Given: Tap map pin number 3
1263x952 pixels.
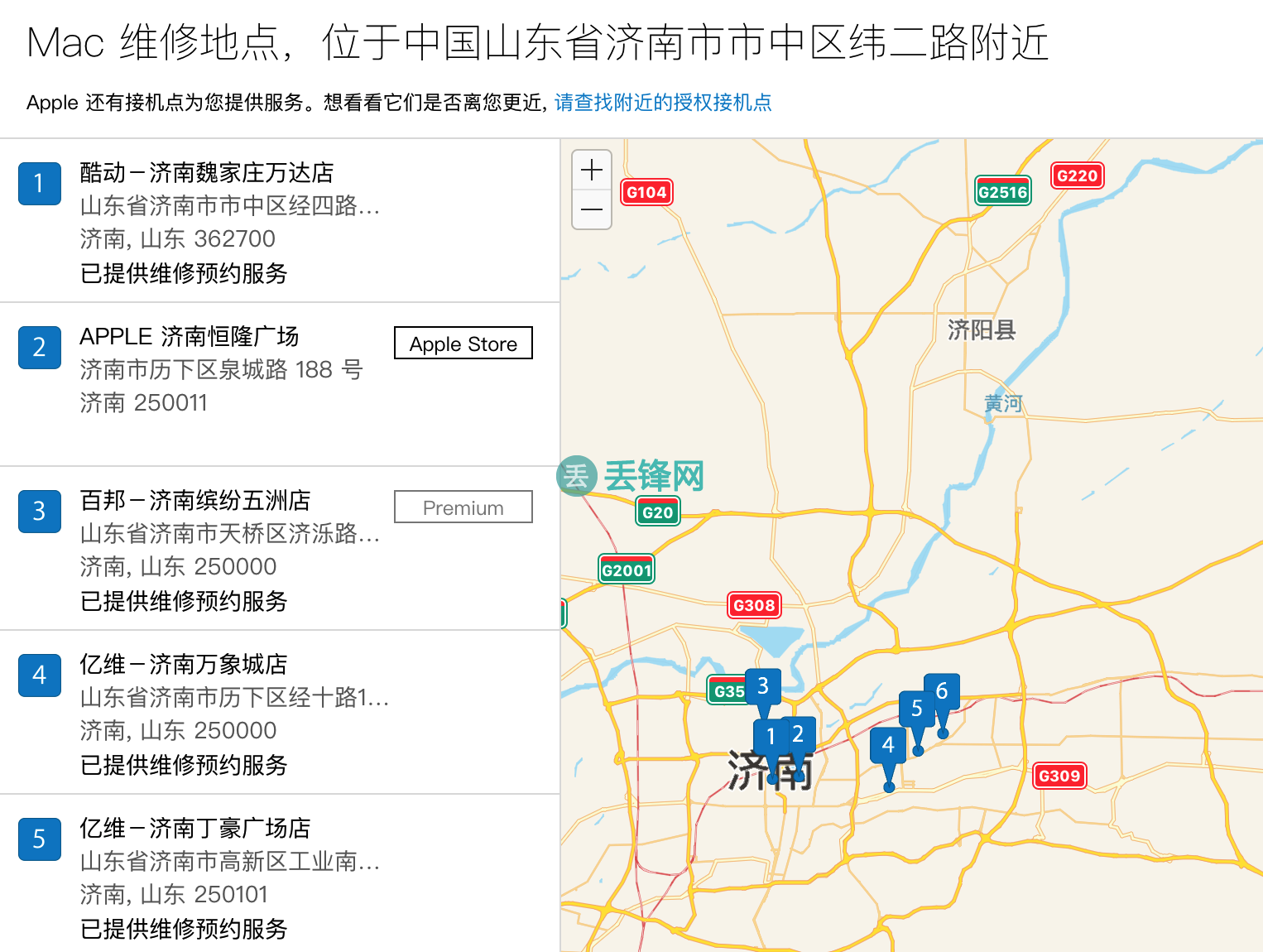Looking at the screenshot, I should [763, 686].
